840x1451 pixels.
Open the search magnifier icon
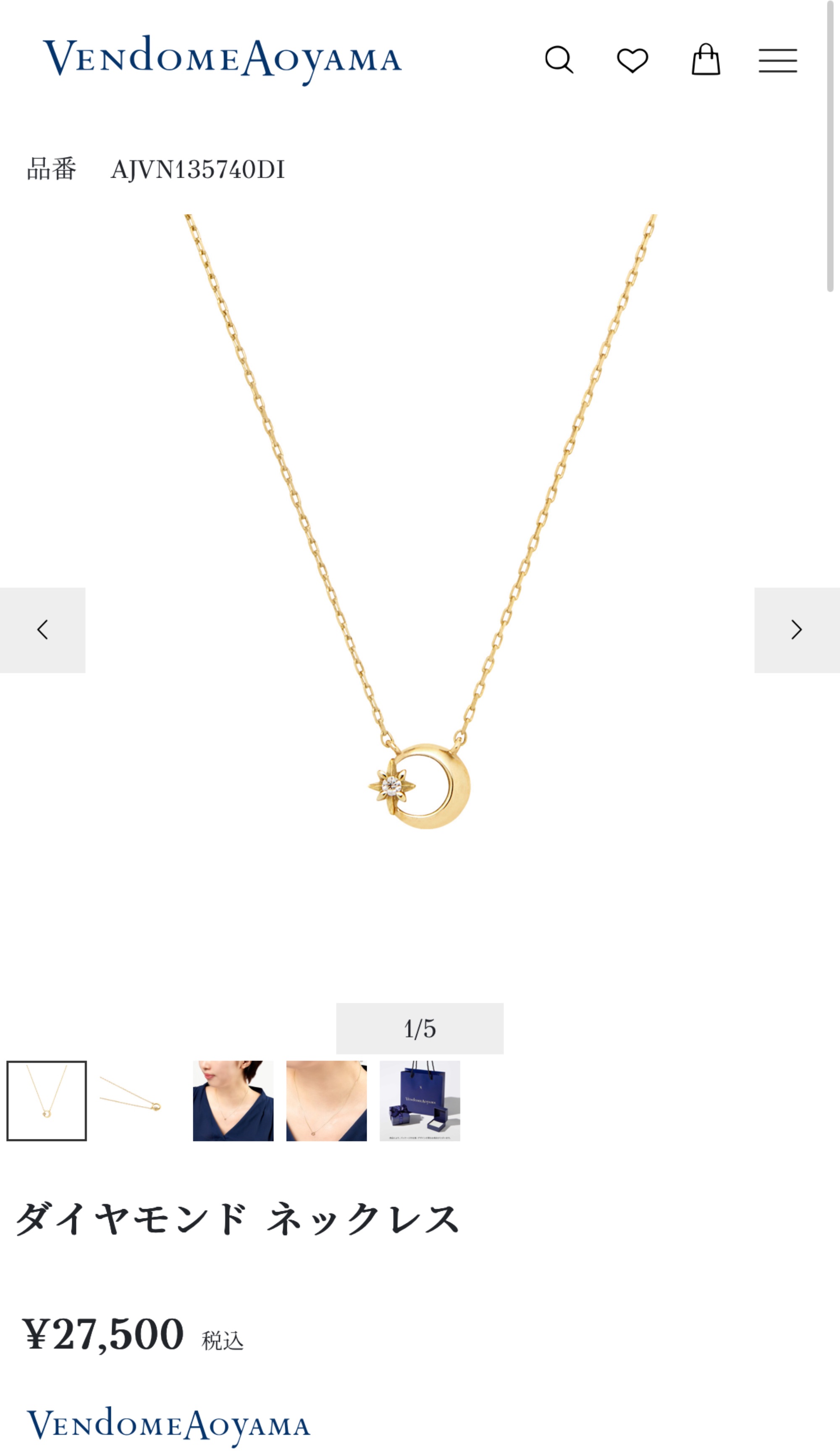click(x=559, y=59)
